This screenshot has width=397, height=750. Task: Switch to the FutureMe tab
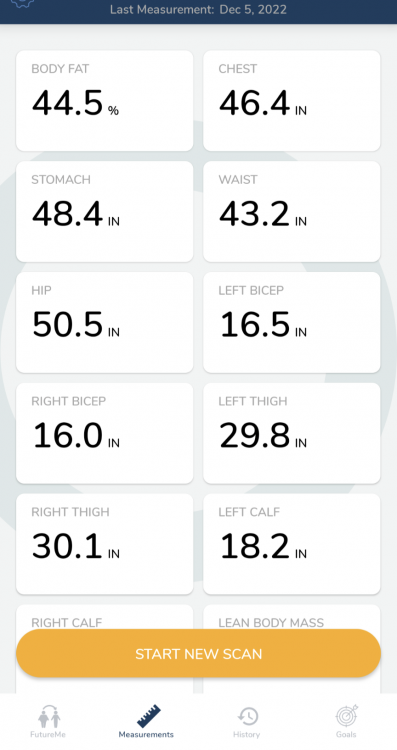coord(48,721)
